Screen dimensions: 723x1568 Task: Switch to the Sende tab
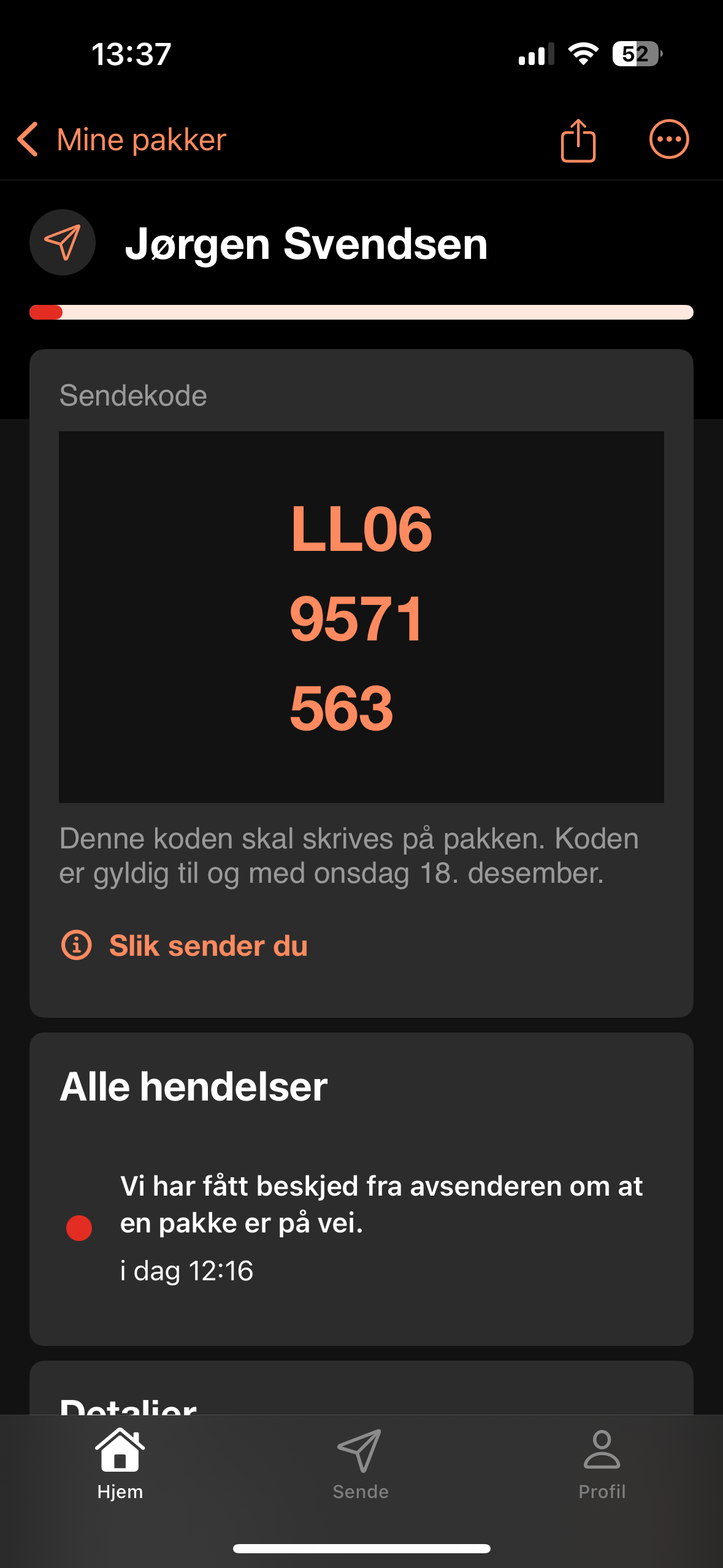(361, 1464)
